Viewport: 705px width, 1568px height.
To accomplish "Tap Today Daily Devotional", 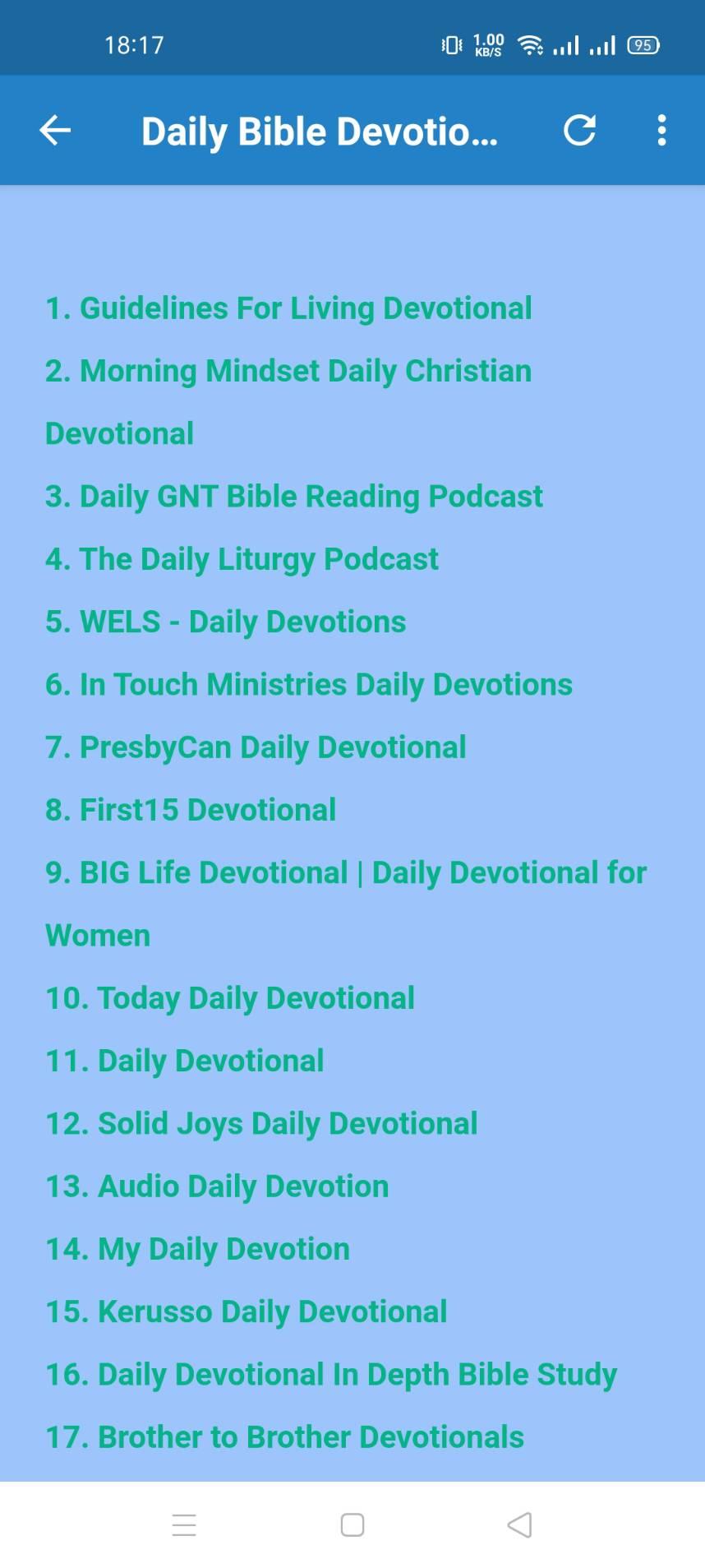I will (230, 998).
